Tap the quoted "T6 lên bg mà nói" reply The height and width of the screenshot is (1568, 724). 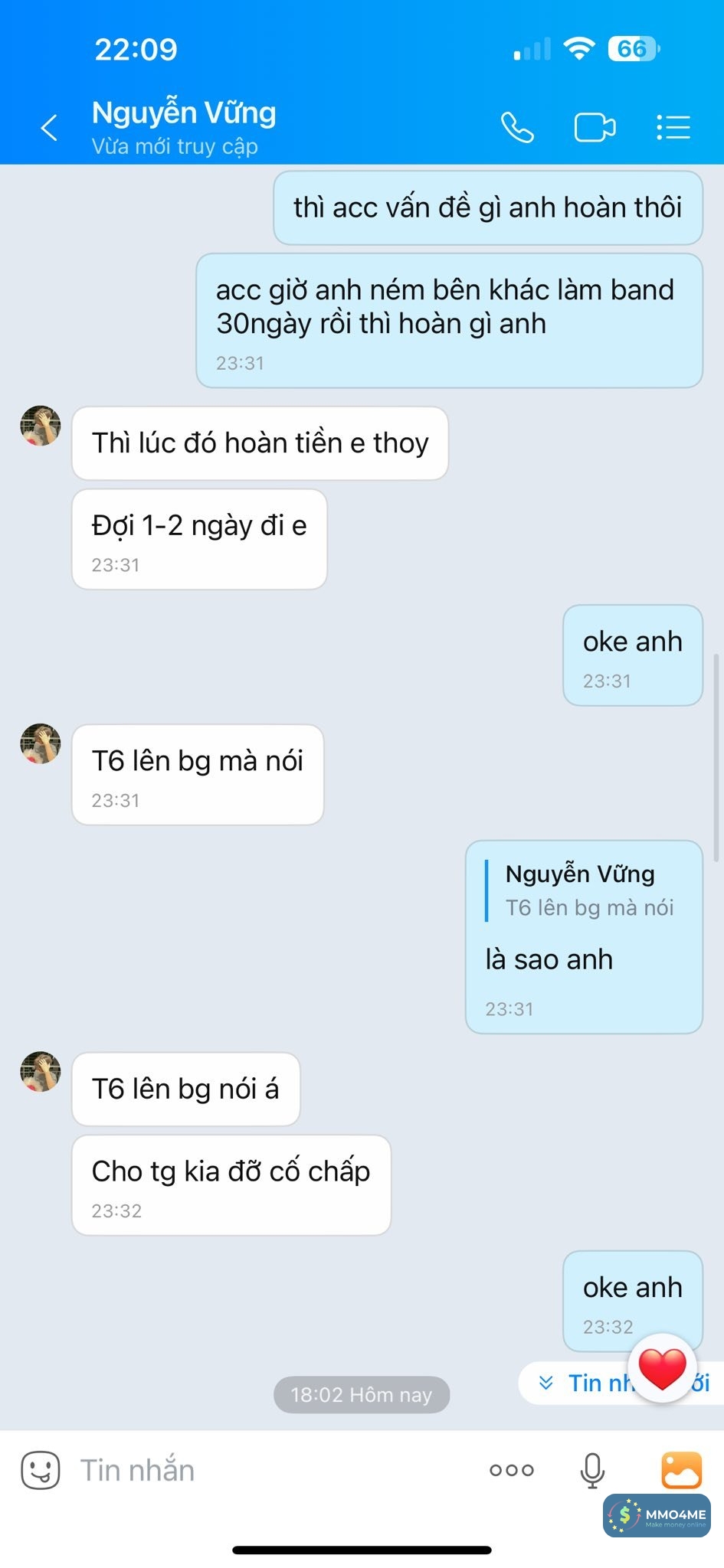point(582,891)
